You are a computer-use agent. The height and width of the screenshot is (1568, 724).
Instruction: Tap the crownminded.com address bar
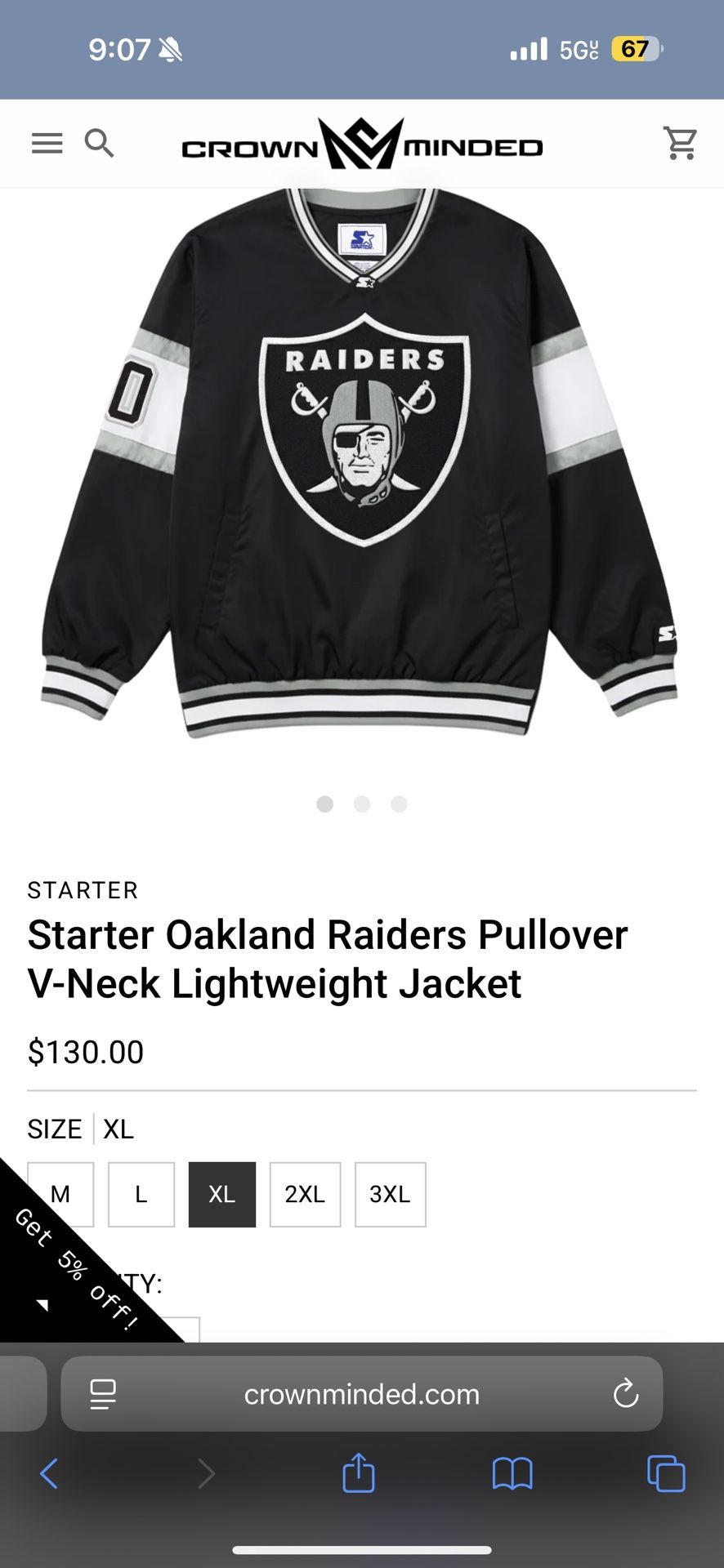tap(362, 1394)
